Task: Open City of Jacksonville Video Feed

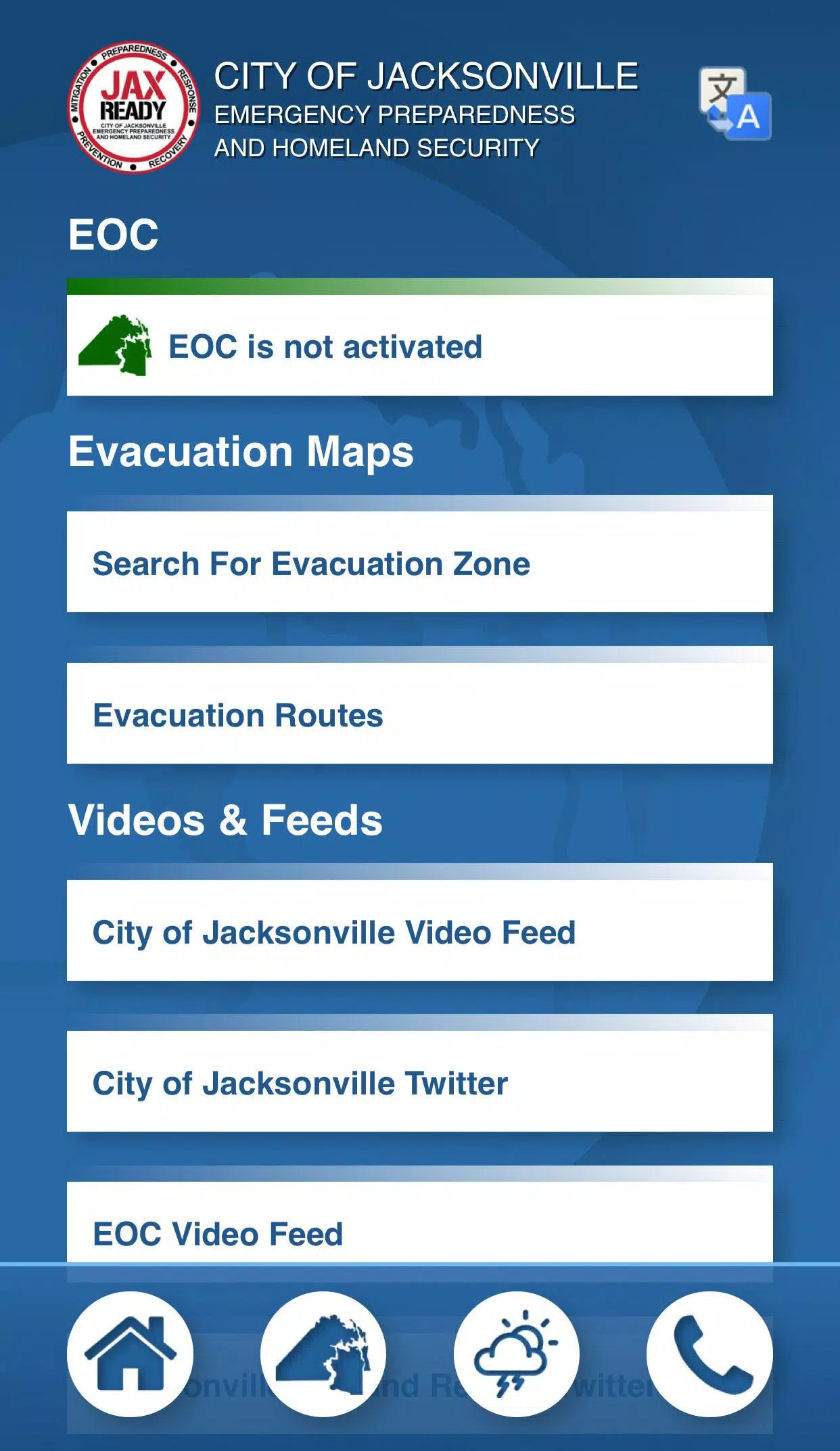Action: (419, 933)
